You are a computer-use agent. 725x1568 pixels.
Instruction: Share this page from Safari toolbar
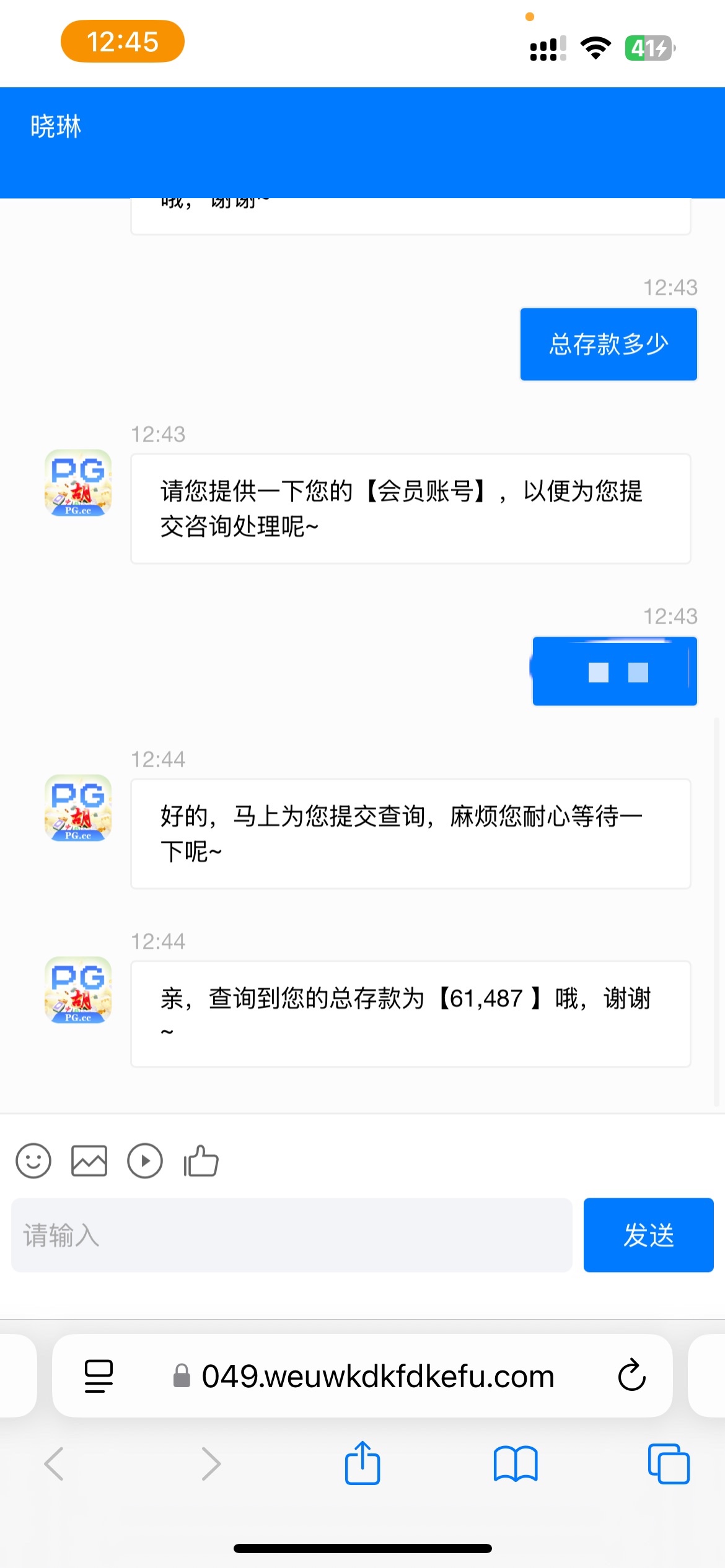362,1463
